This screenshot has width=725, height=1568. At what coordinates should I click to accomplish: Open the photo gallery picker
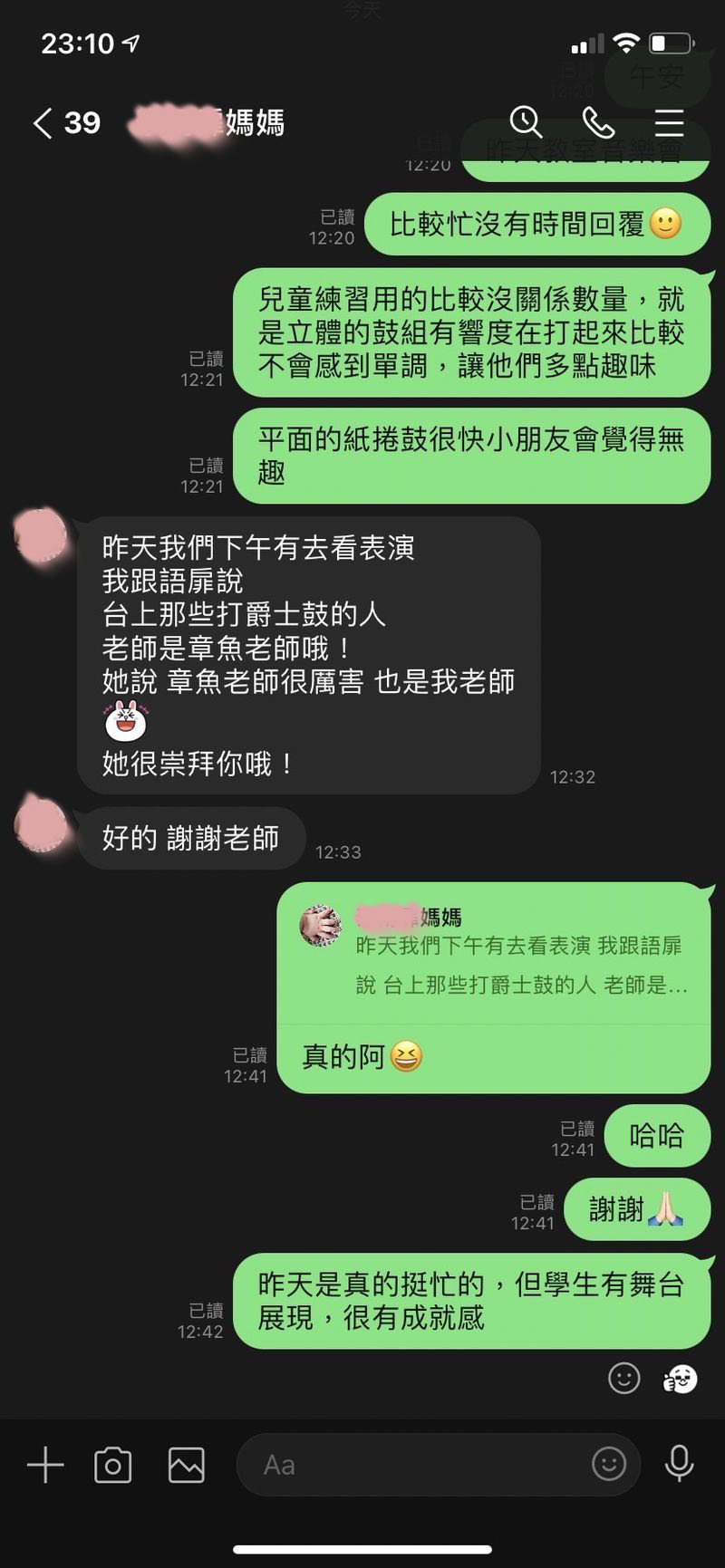(187, 1465)
